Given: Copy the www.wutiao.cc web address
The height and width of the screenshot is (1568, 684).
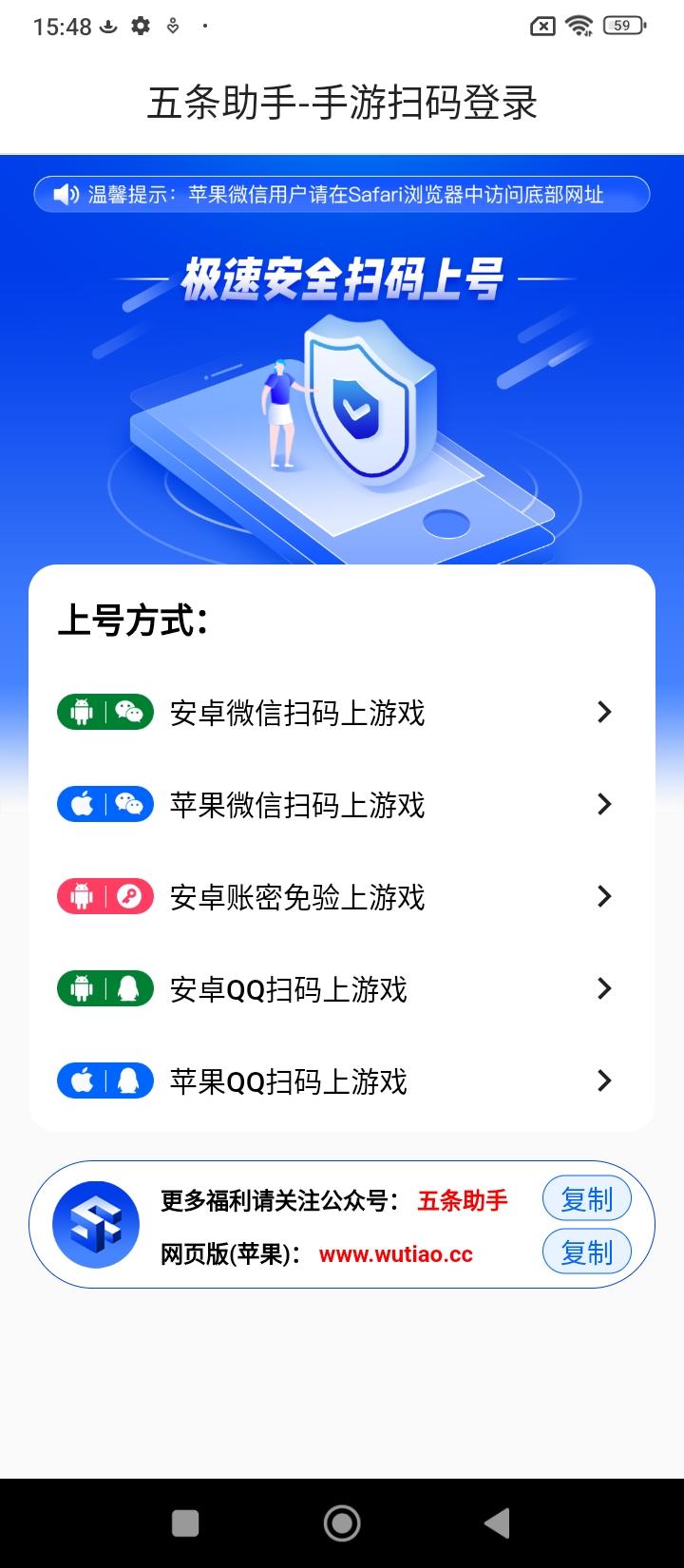Looking at the screenshot, I should [586, 1252].
